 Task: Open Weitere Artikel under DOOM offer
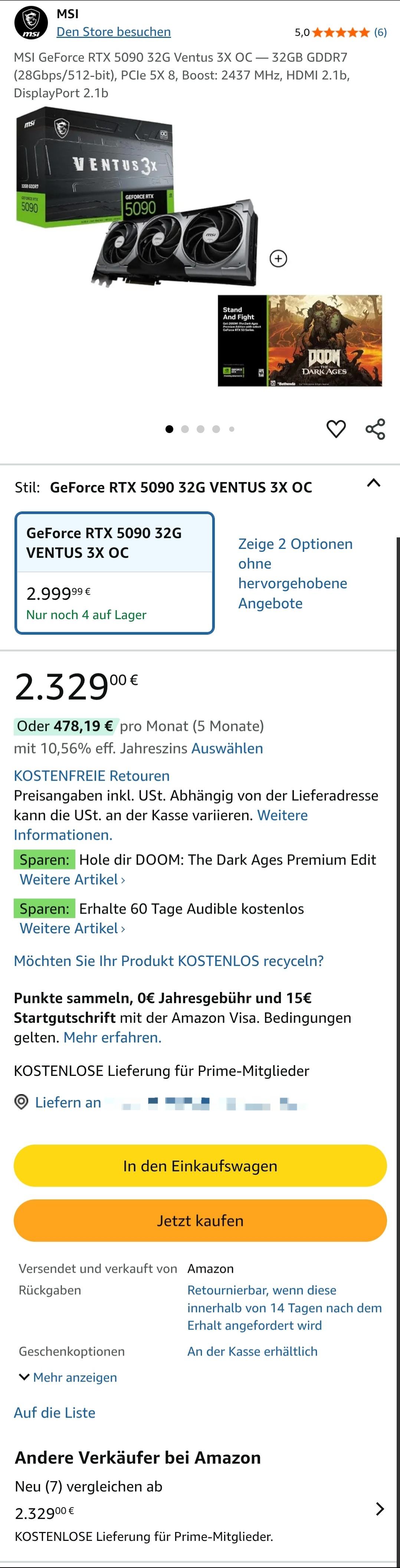[72, 879]
